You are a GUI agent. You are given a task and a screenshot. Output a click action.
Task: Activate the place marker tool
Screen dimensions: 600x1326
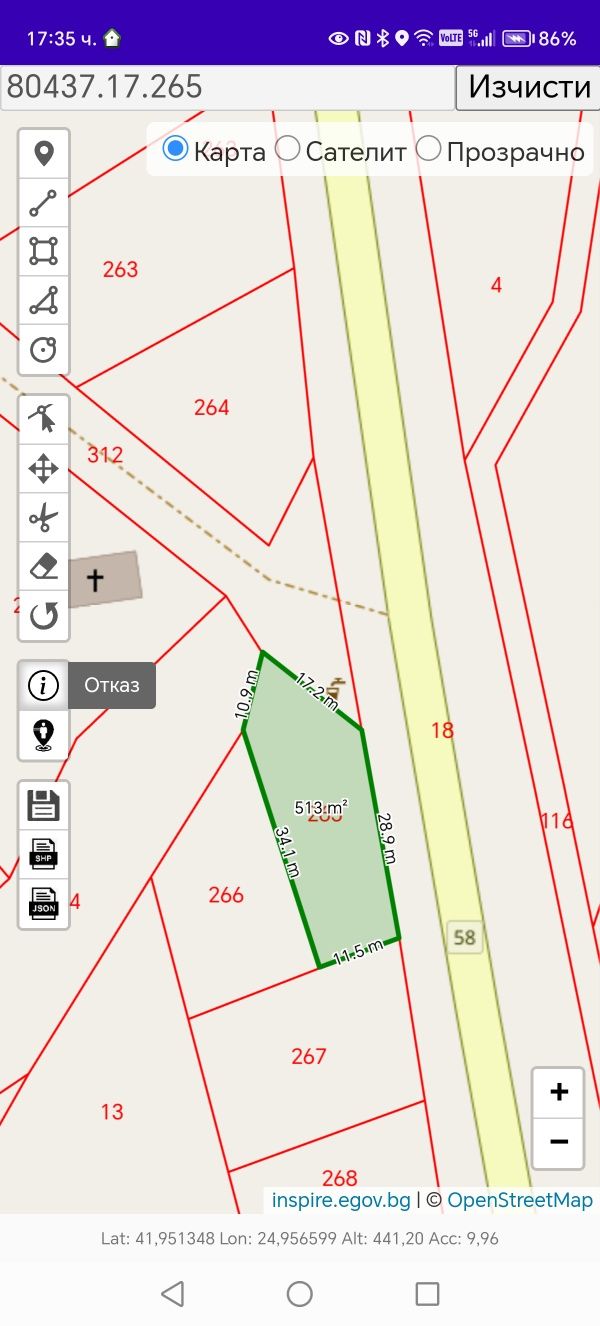(x=44, y=154)
